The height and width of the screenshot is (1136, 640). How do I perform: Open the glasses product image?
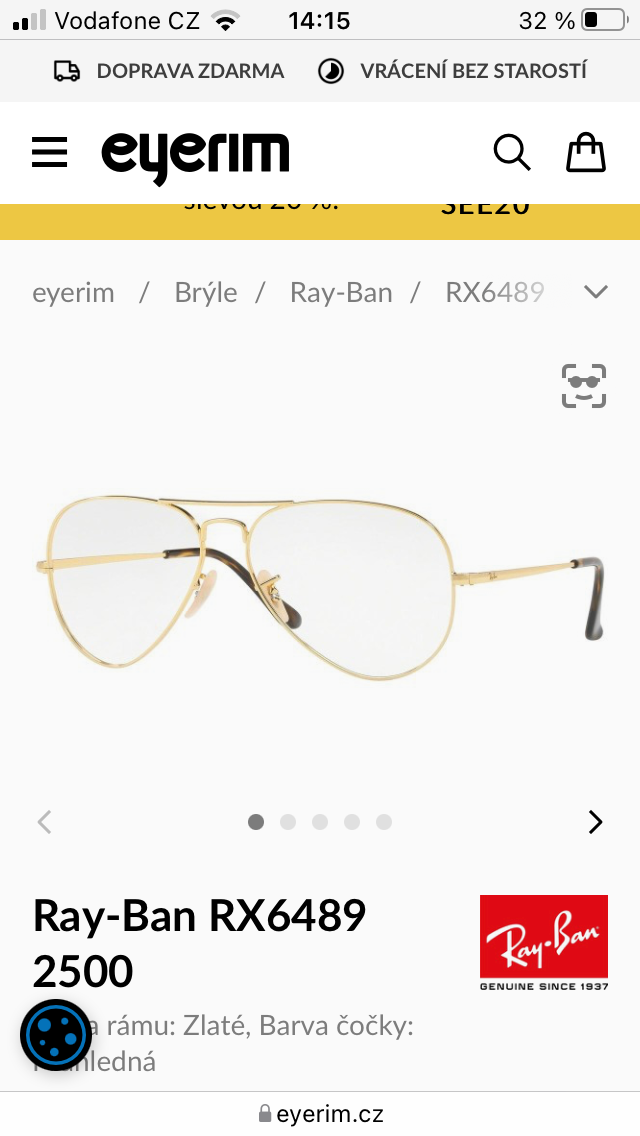point(320,582)
